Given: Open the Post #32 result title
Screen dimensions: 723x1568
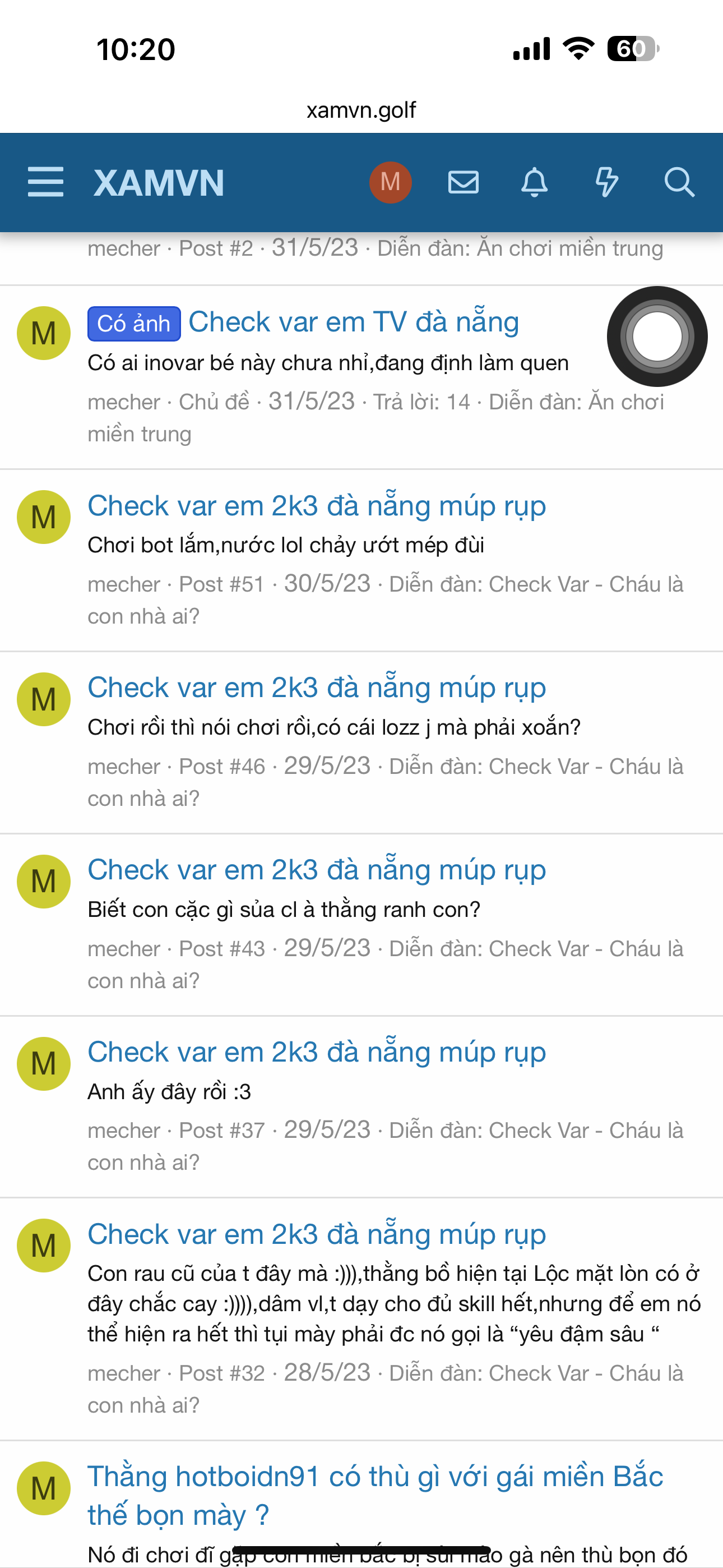Looking at the screenshot, I should (317, 1234).
